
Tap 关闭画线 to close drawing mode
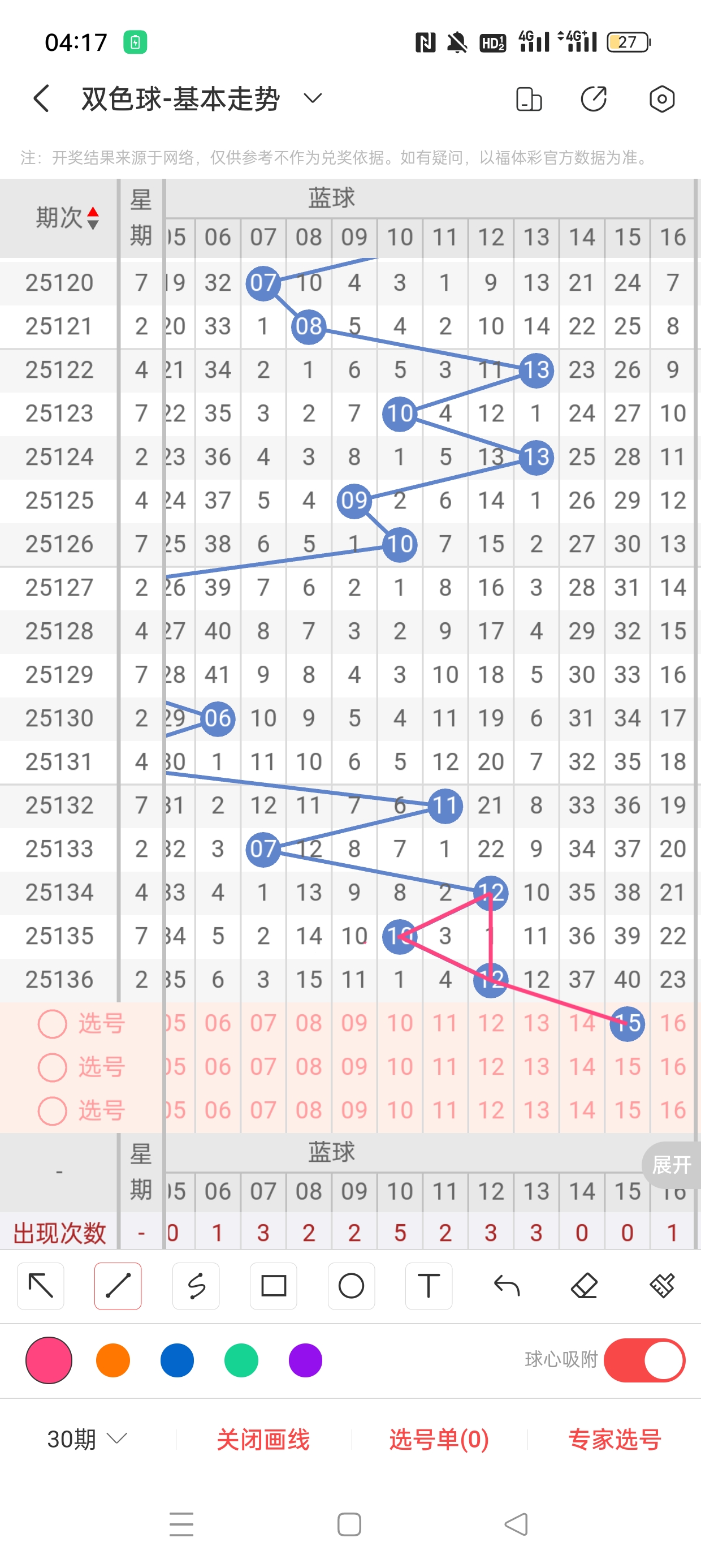(x=263, y=1439)
